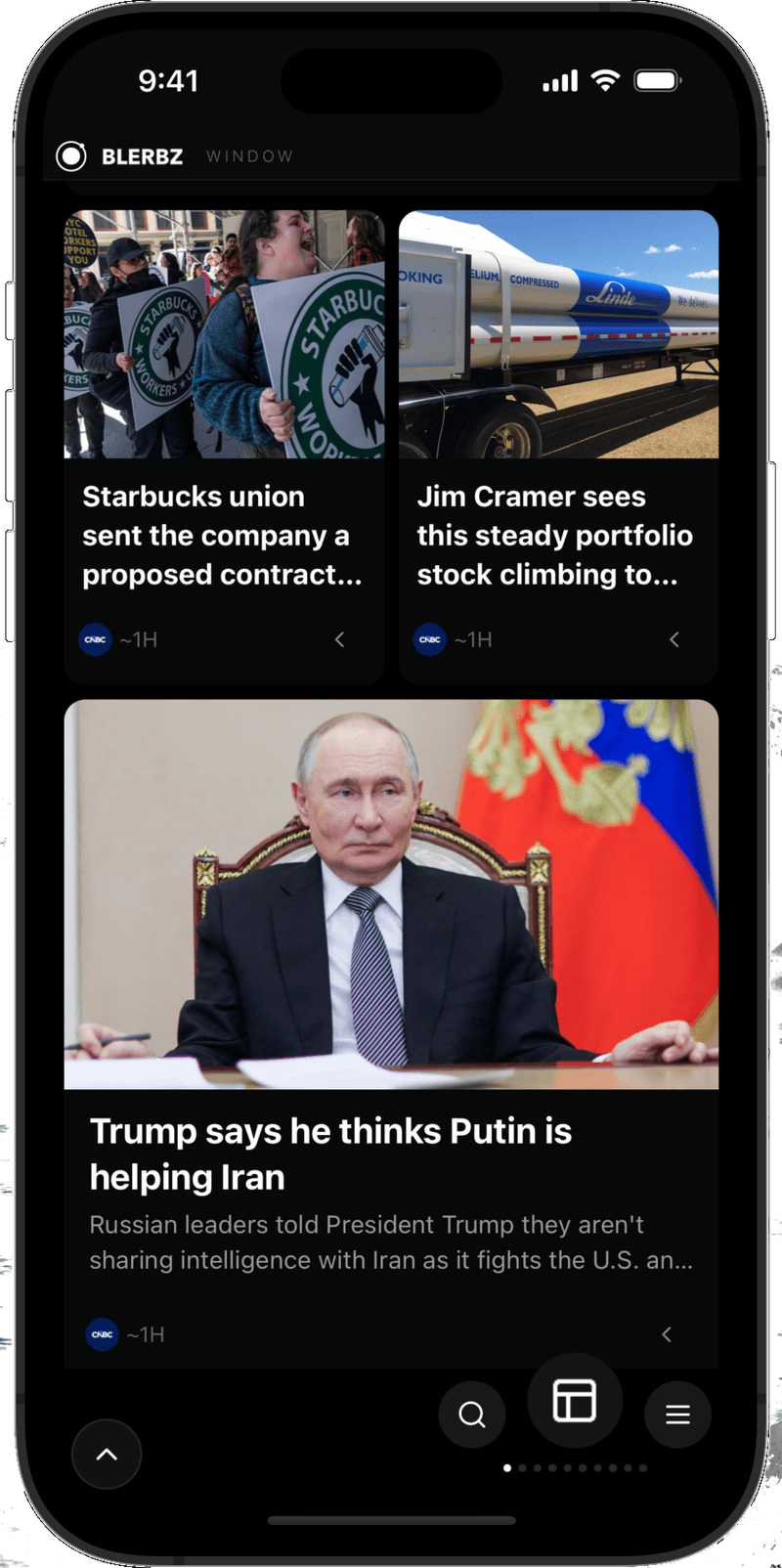Image resolution: width=782 pixels, height=1568 pixels.
Task: Click the Linde truck image thumbnail
Action: [x=557, y=332]
